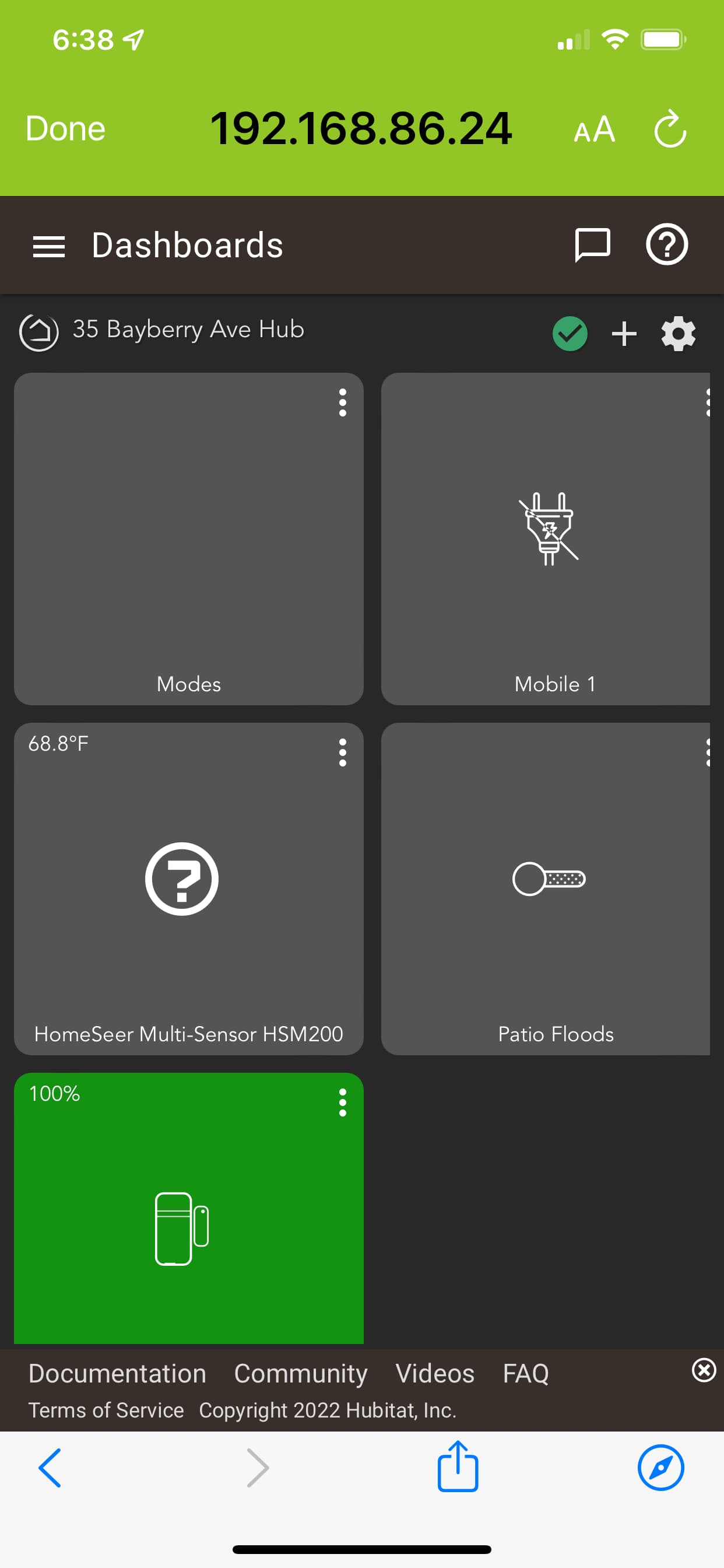Image resolution: width=724 pixels, height=1568 pixels.
Task: Open the hamburger navigation menu
Action: (x=48, y=247)
